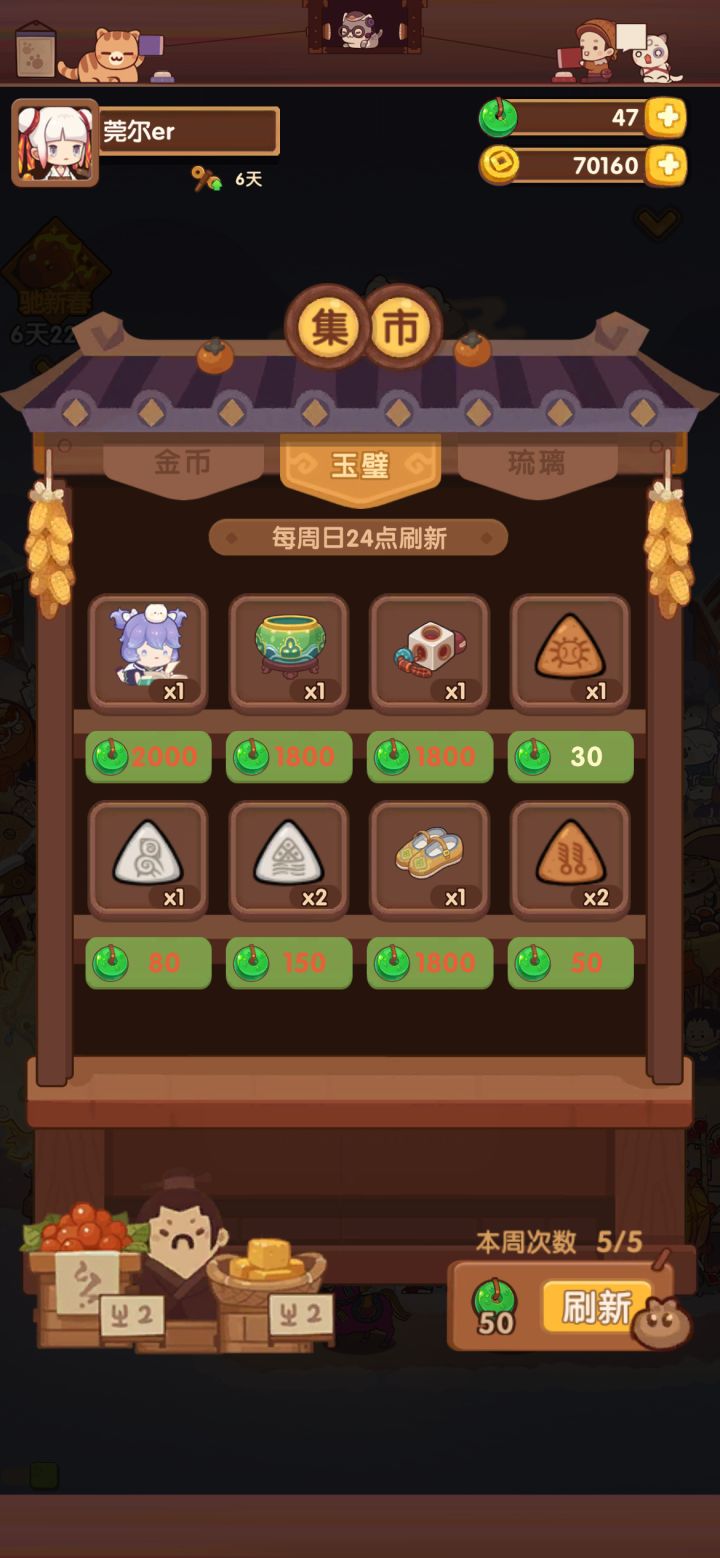Switch to the 琉璃 tab

click(537, 462)
